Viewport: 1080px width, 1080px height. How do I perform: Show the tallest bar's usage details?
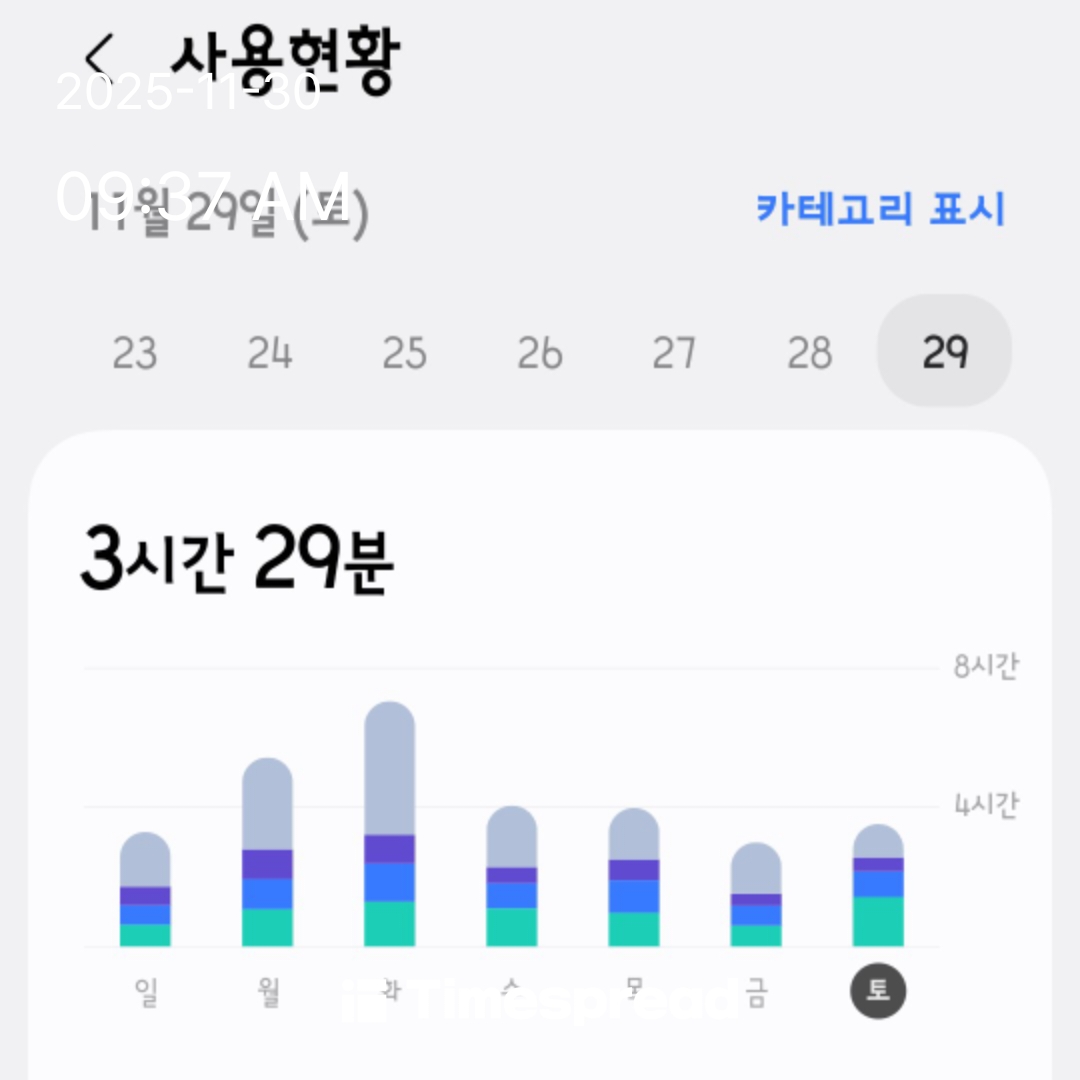coord(389,825)
